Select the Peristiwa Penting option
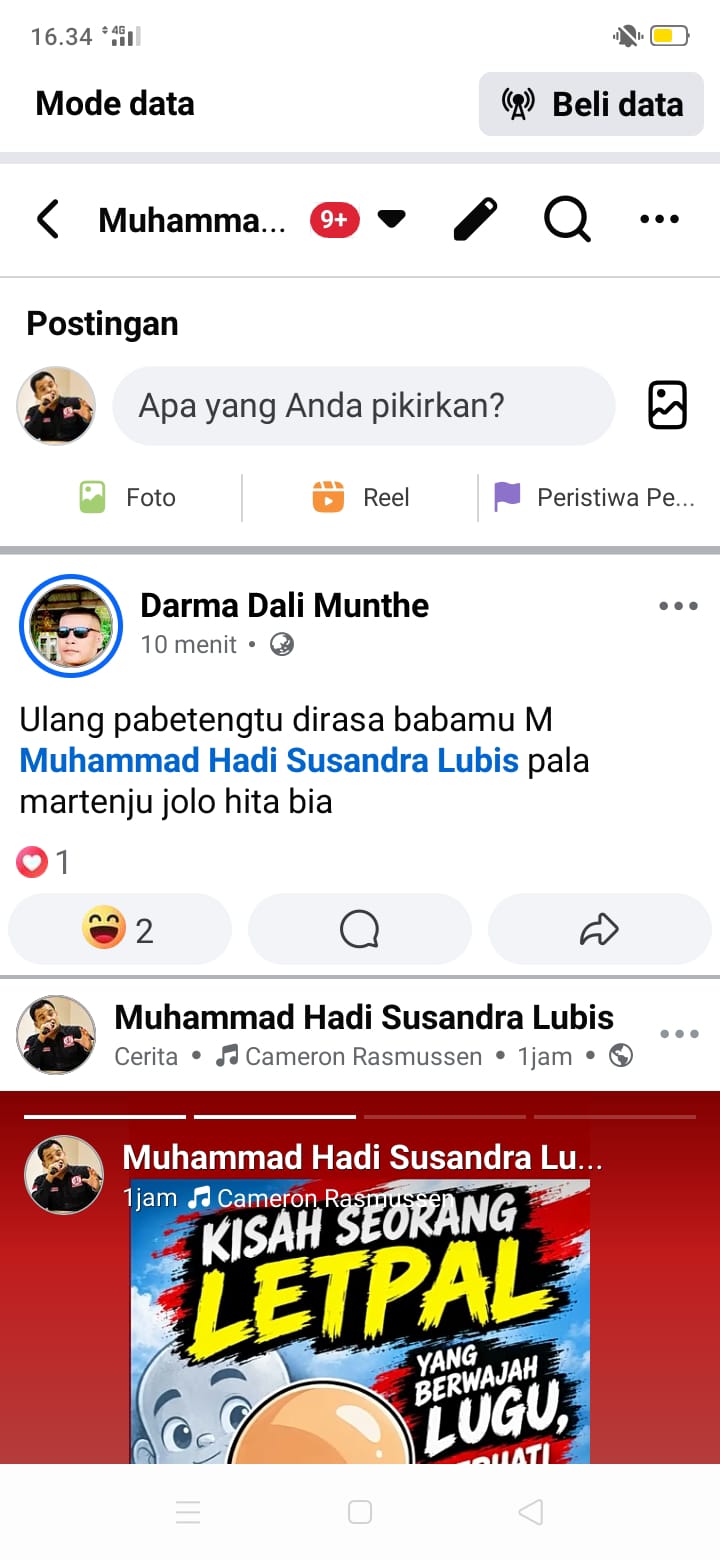The height and width of the screenshot is (1560, 720). point(595,497)
